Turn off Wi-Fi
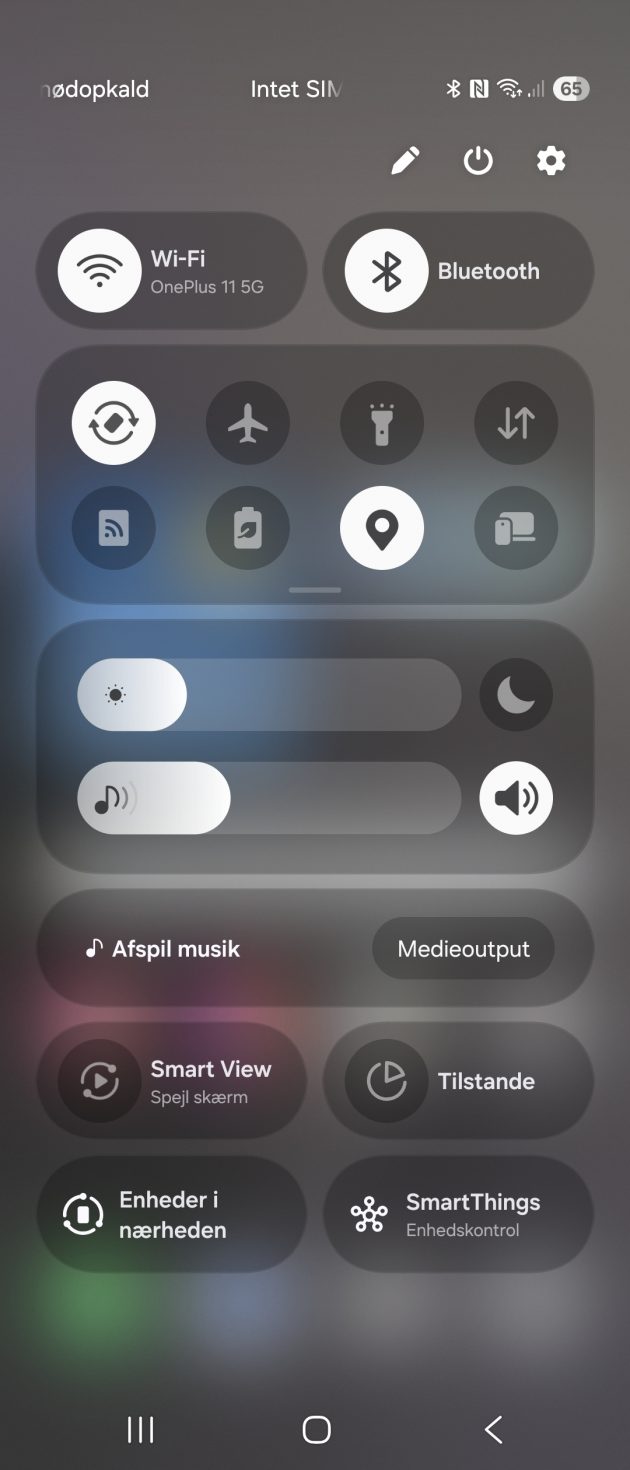This screenshot has height=1470, width=630. point(100,271)
